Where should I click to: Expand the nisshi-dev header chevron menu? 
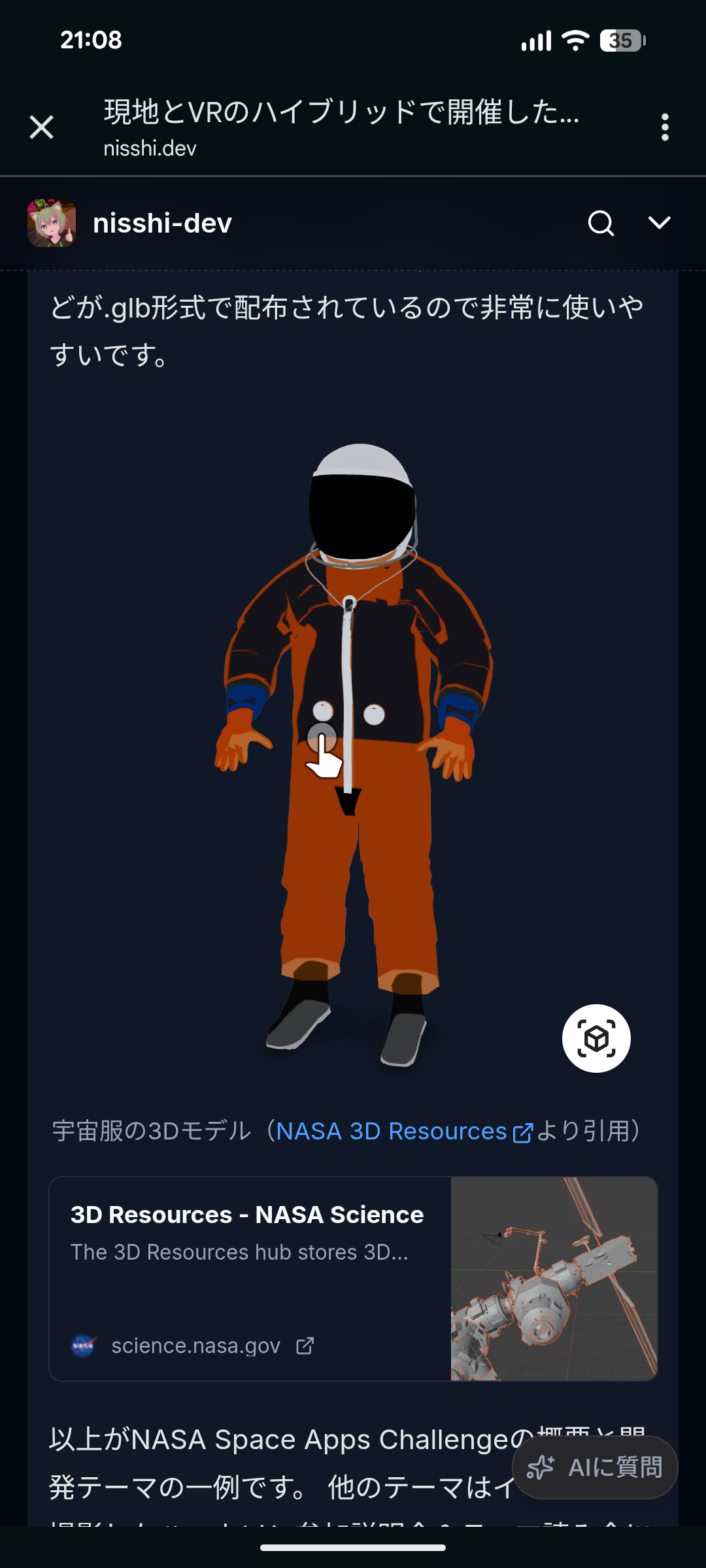[x=659, y=223]
